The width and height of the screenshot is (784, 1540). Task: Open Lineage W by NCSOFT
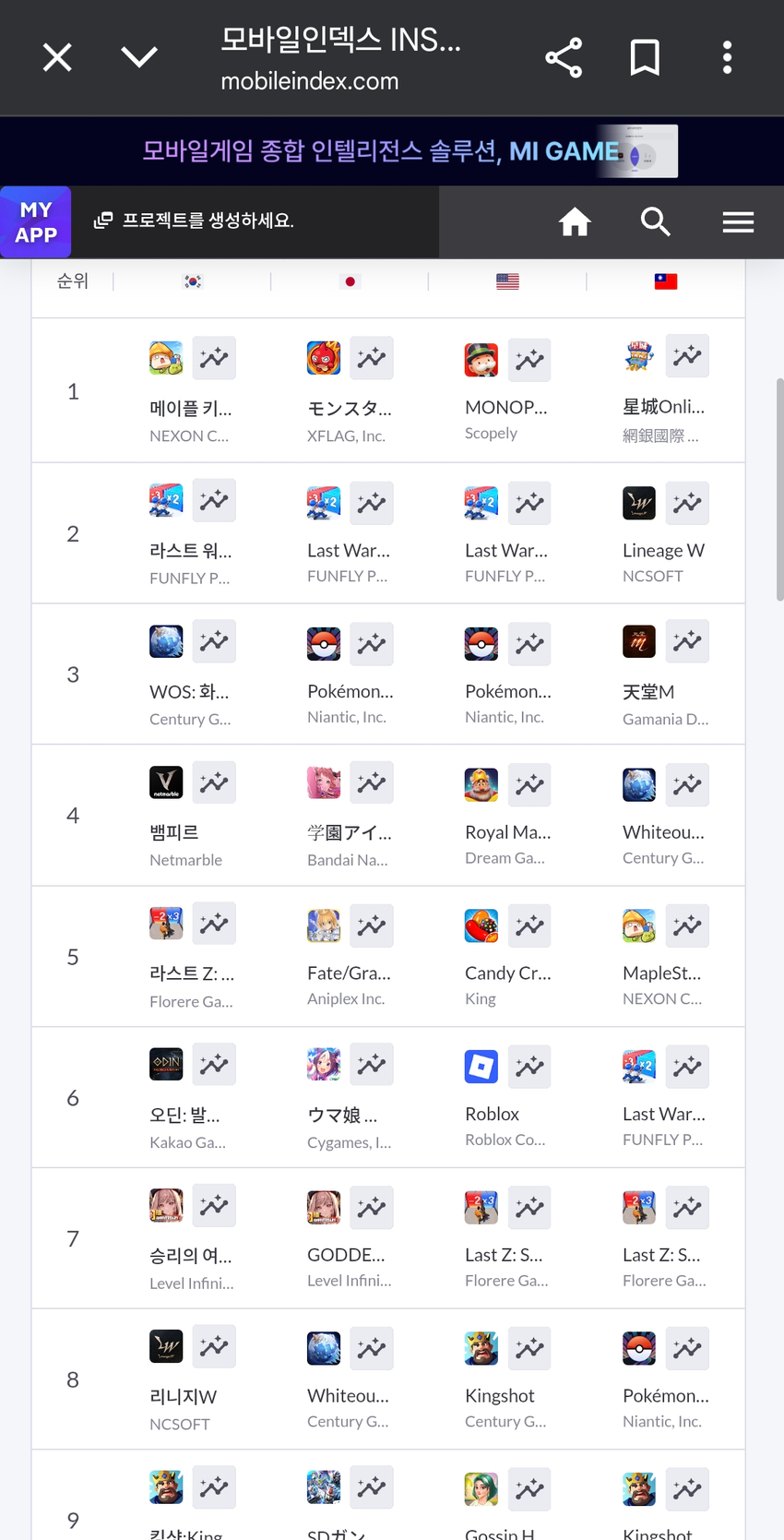pyautogui.click(x=662, y=550)
